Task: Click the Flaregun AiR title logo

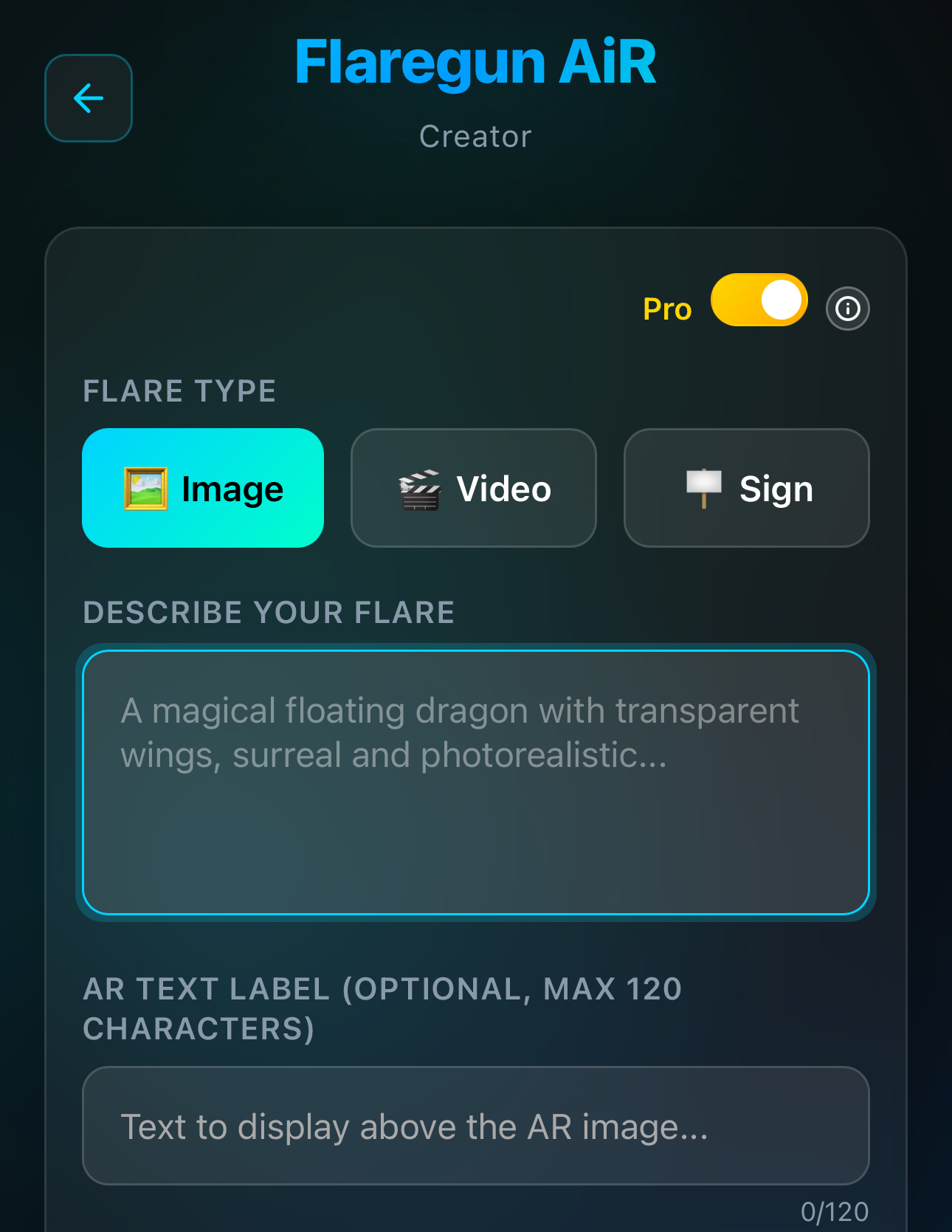Action: [x=476, y=61]
